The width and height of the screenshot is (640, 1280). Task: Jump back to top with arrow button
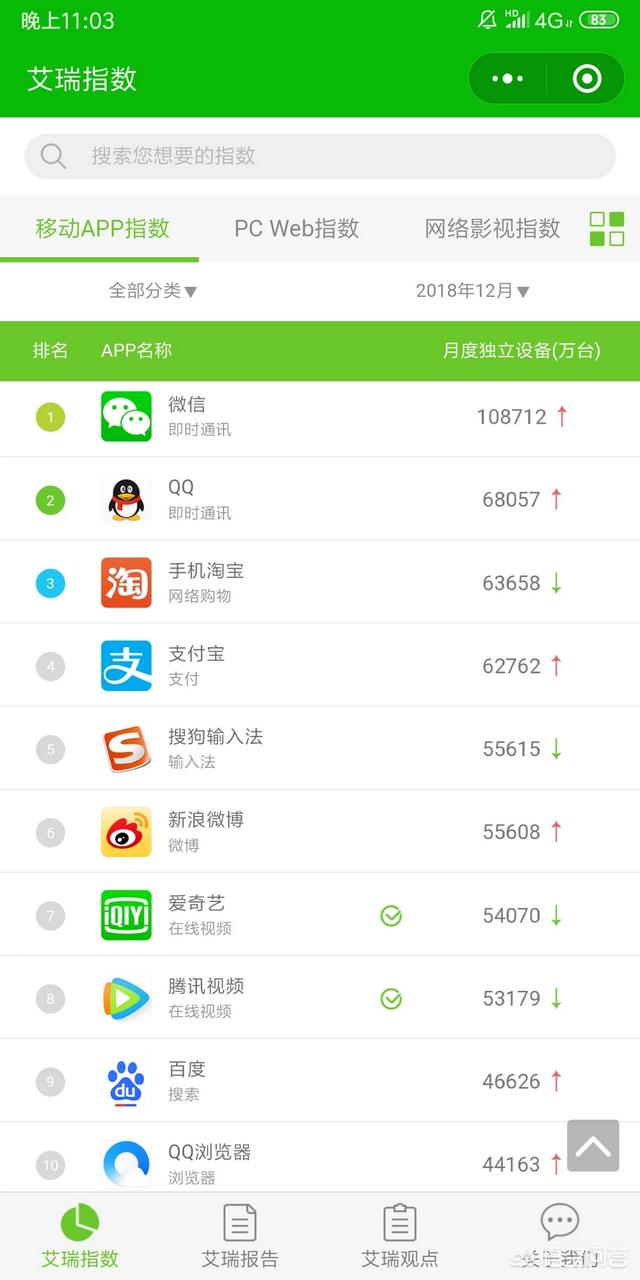tap(593, 1146)
